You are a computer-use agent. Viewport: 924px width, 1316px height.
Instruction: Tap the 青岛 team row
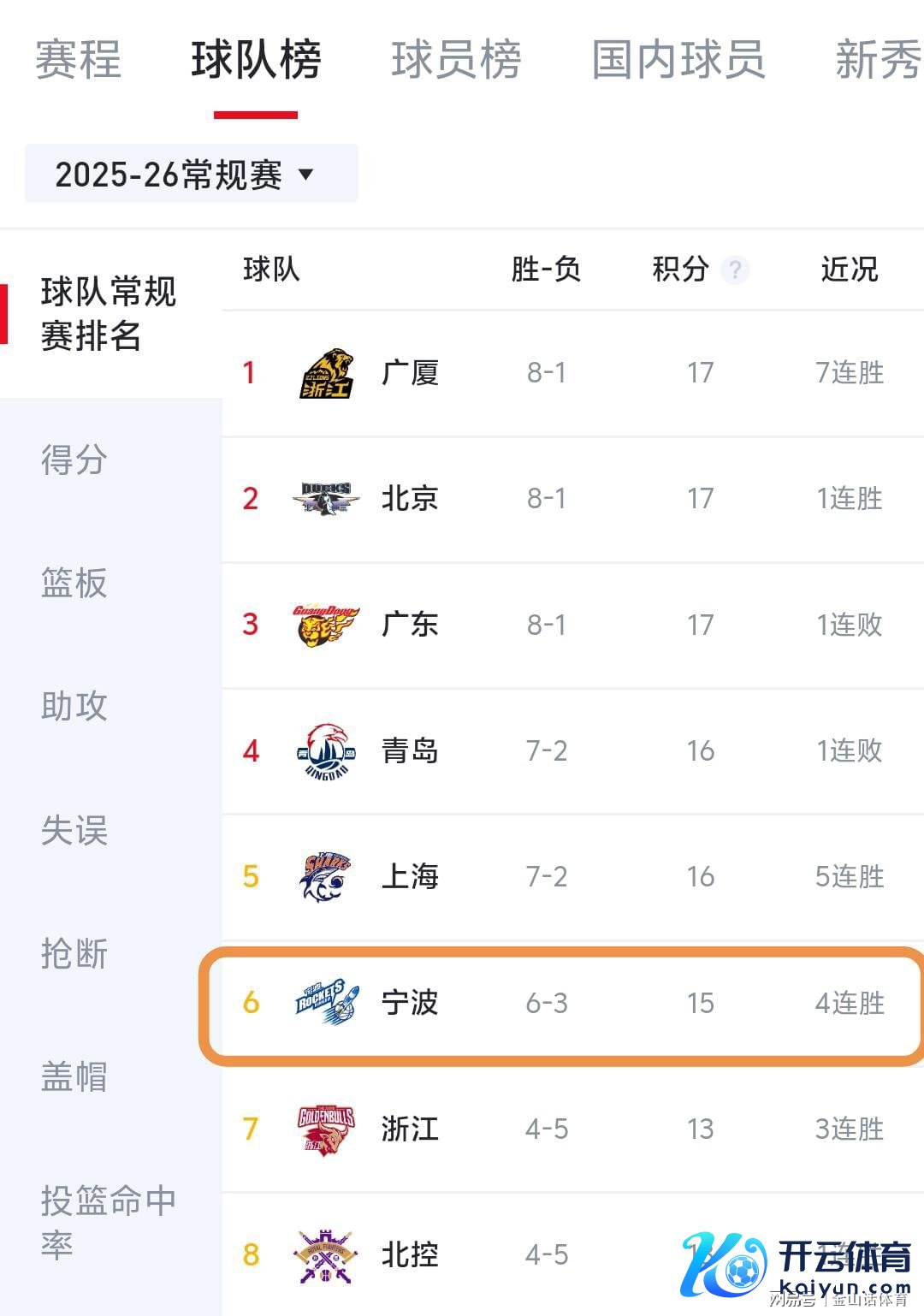tap(565, 751)
